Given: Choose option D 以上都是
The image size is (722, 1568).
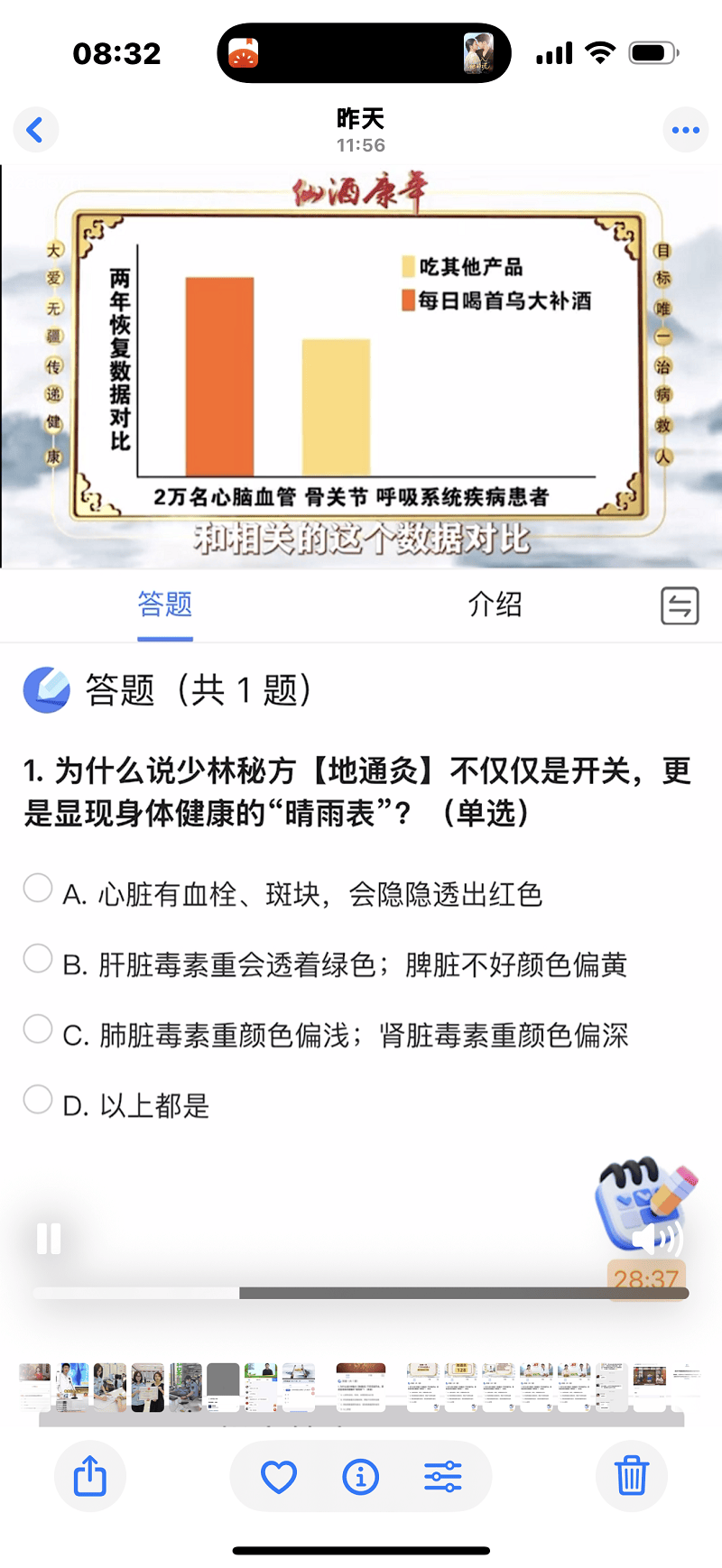Looking at the screenshot, I should pyautogui.click(x=38, y=1099).
